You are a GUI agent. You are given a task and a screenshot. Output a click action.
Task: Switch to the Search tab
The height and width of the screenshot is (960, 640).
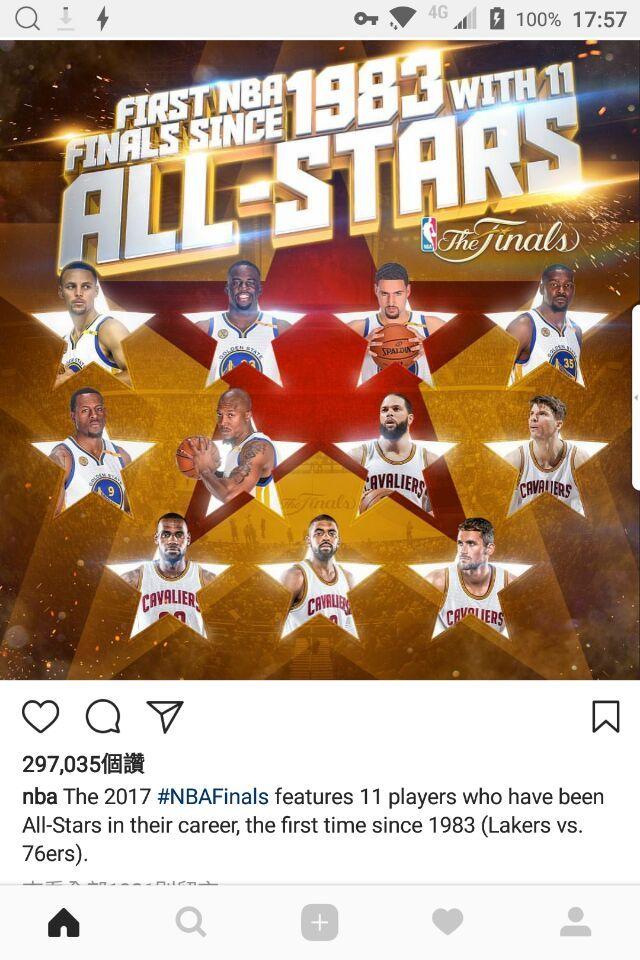(191, 922)
